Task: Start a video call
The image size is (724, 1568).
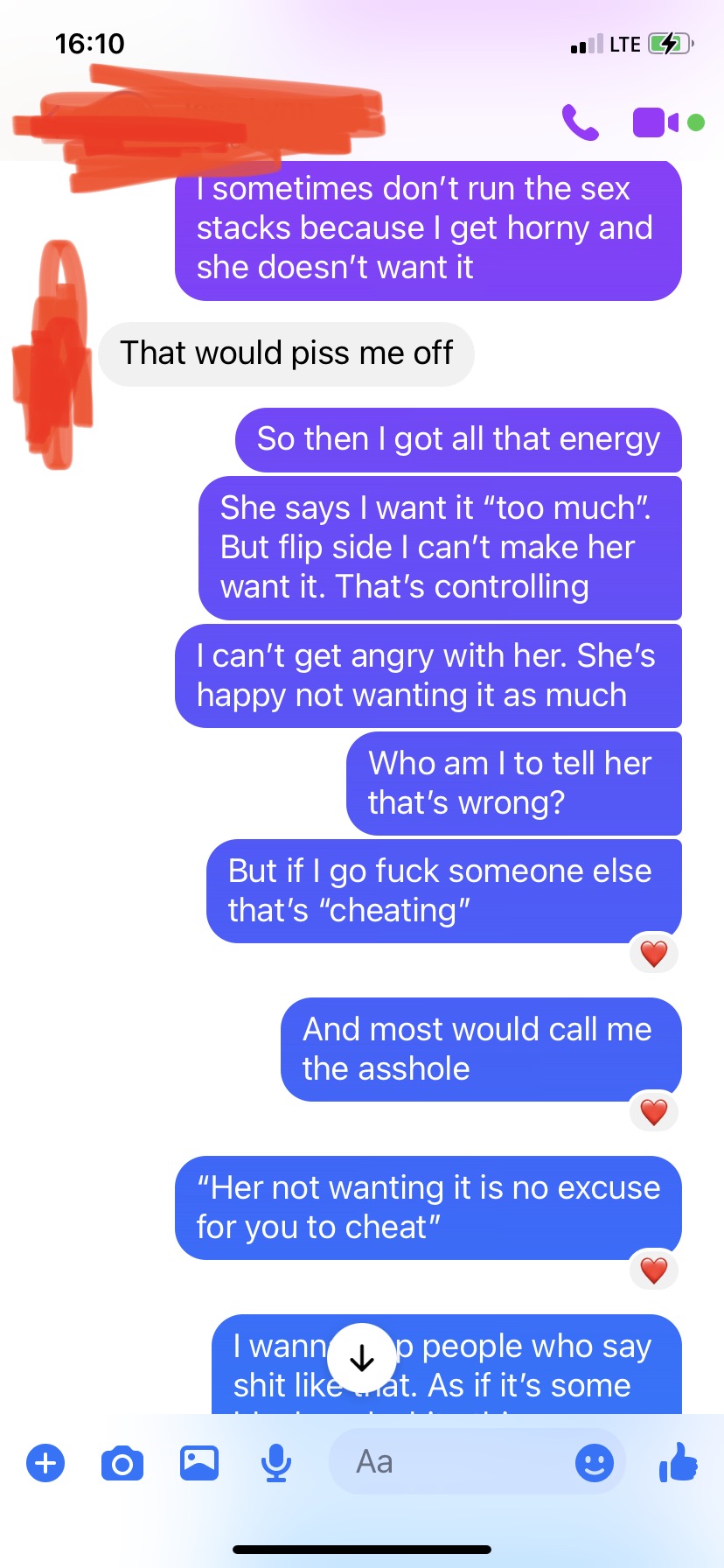Action: [656, 122]
